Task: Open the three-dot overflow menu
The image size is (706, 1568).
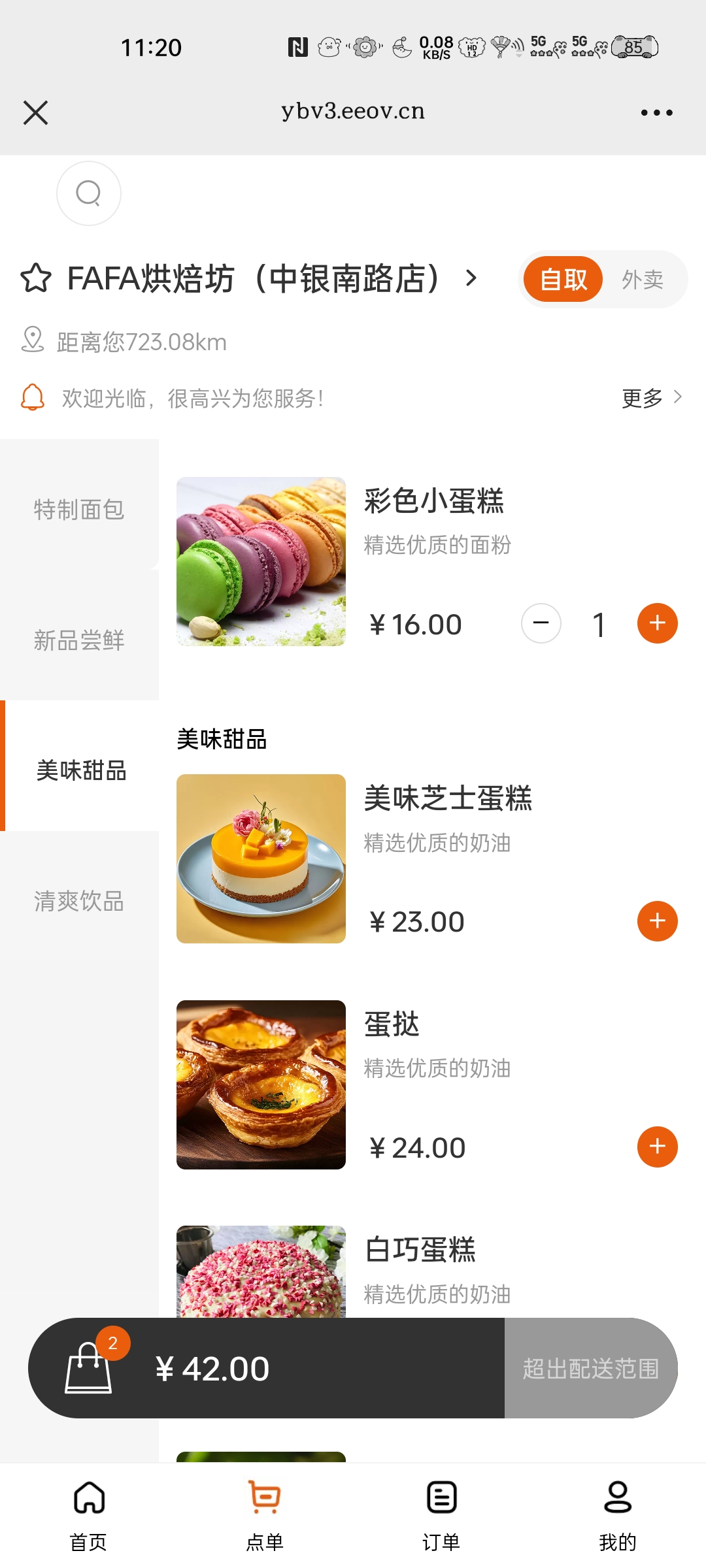Action: tap(656, 112)
